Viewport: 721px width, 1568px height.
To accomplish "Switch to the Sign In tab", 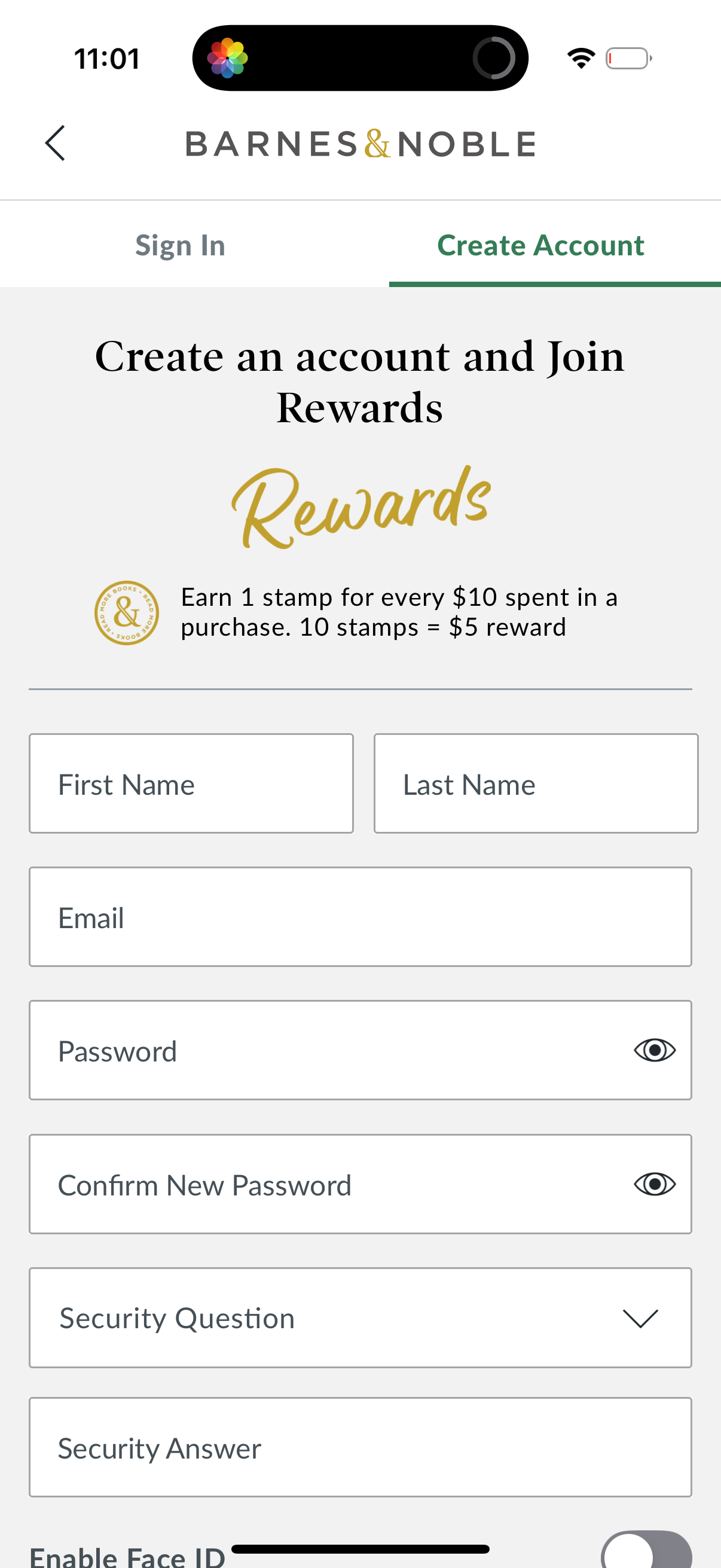I will click(180, 245).
